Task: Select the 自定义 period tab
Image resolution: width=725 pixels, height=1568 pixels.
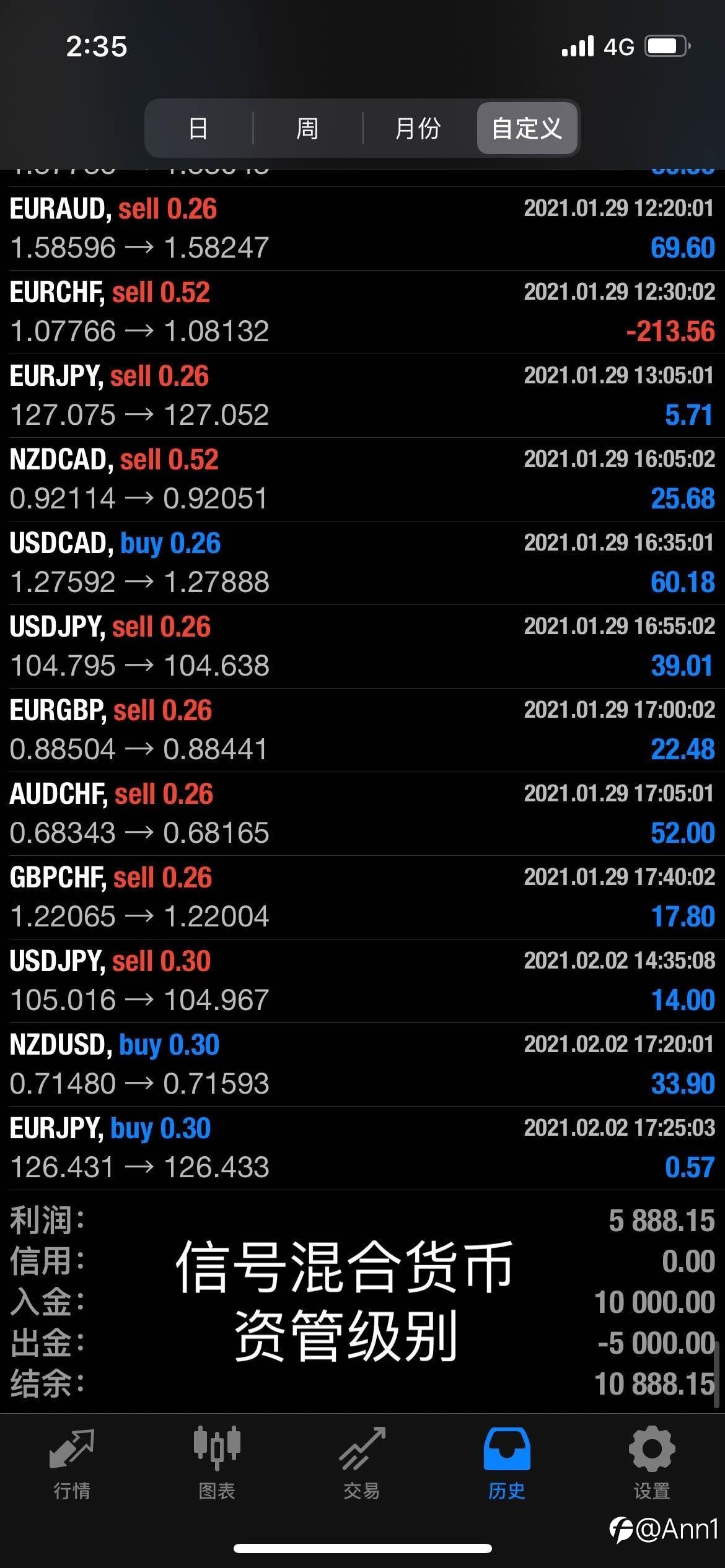Action: click(527, 128)
